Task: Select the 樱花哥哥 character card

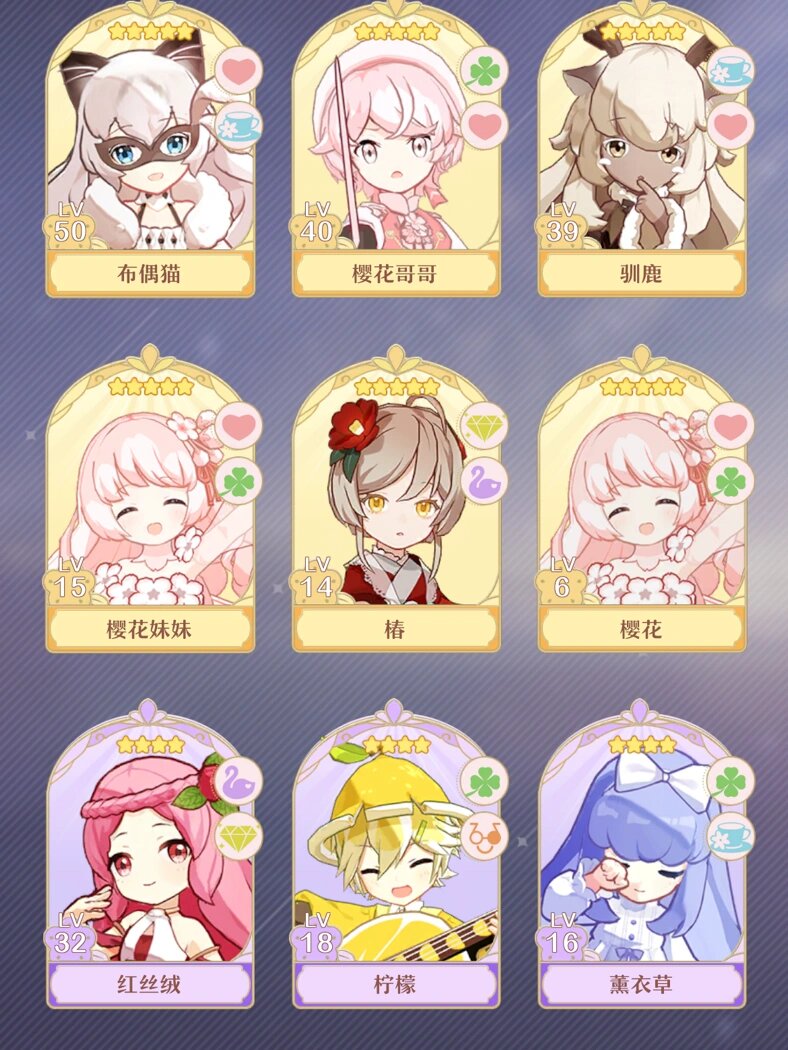Action: 396,160
